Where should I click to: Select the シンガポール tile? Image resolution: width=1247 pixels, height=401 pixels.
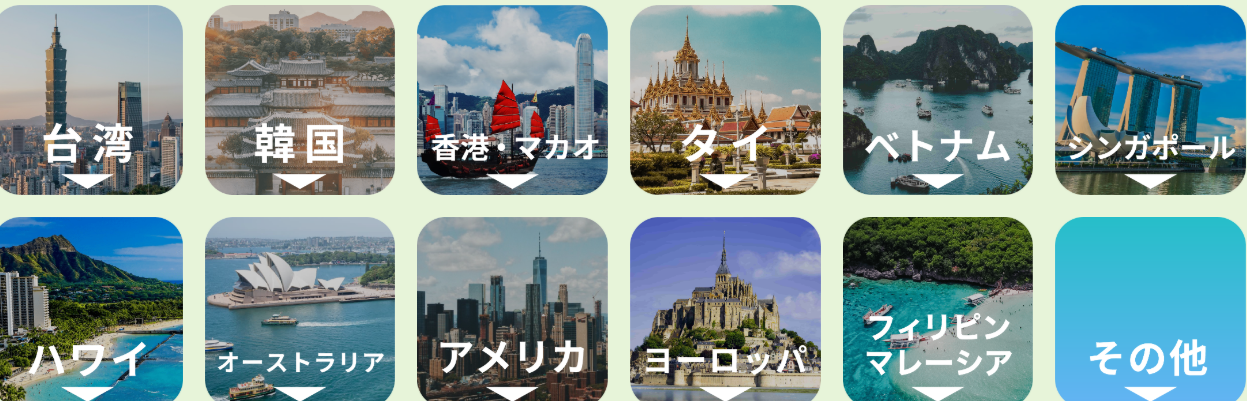click(x=1150, y=100)
